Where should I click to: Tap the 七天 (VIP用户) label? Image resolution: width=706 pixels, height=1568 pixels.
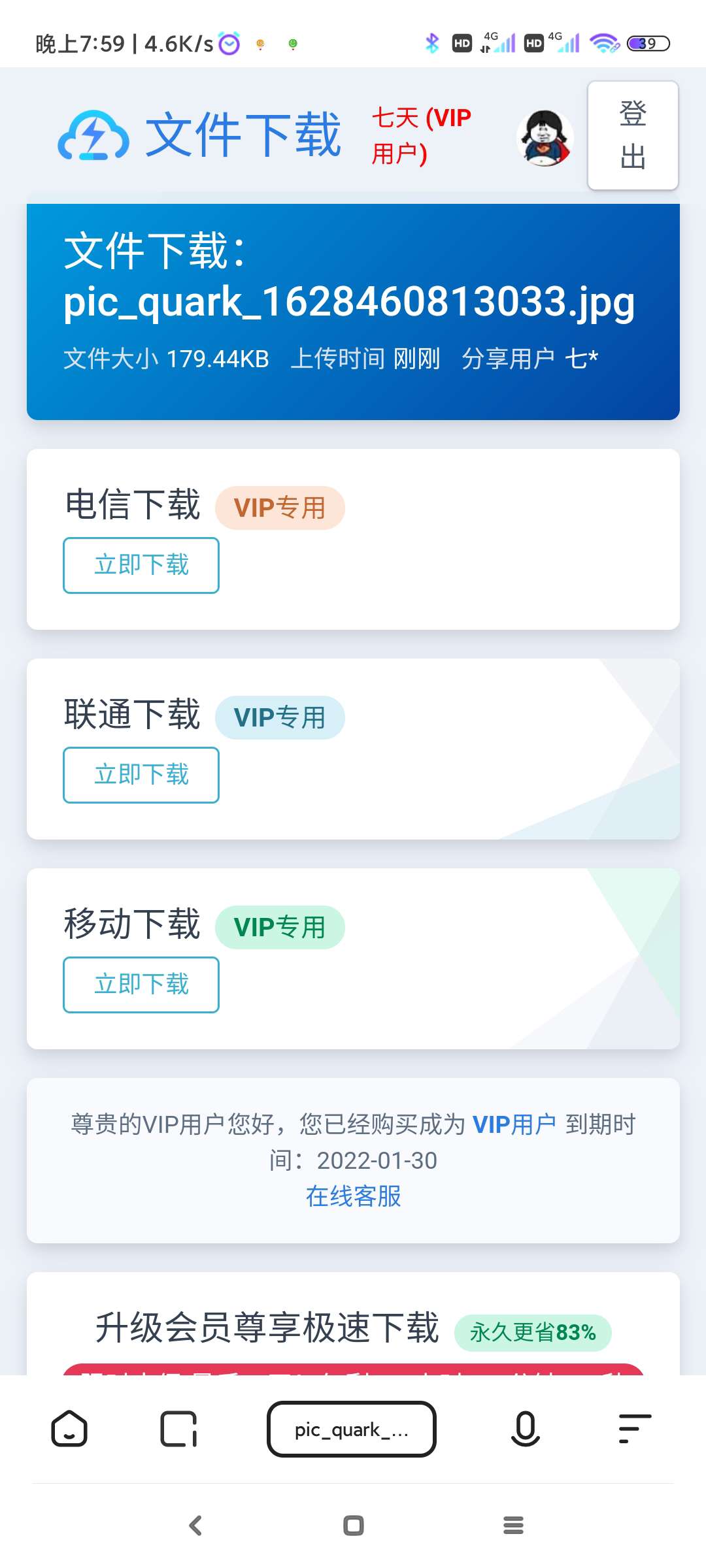click(422, 135)
